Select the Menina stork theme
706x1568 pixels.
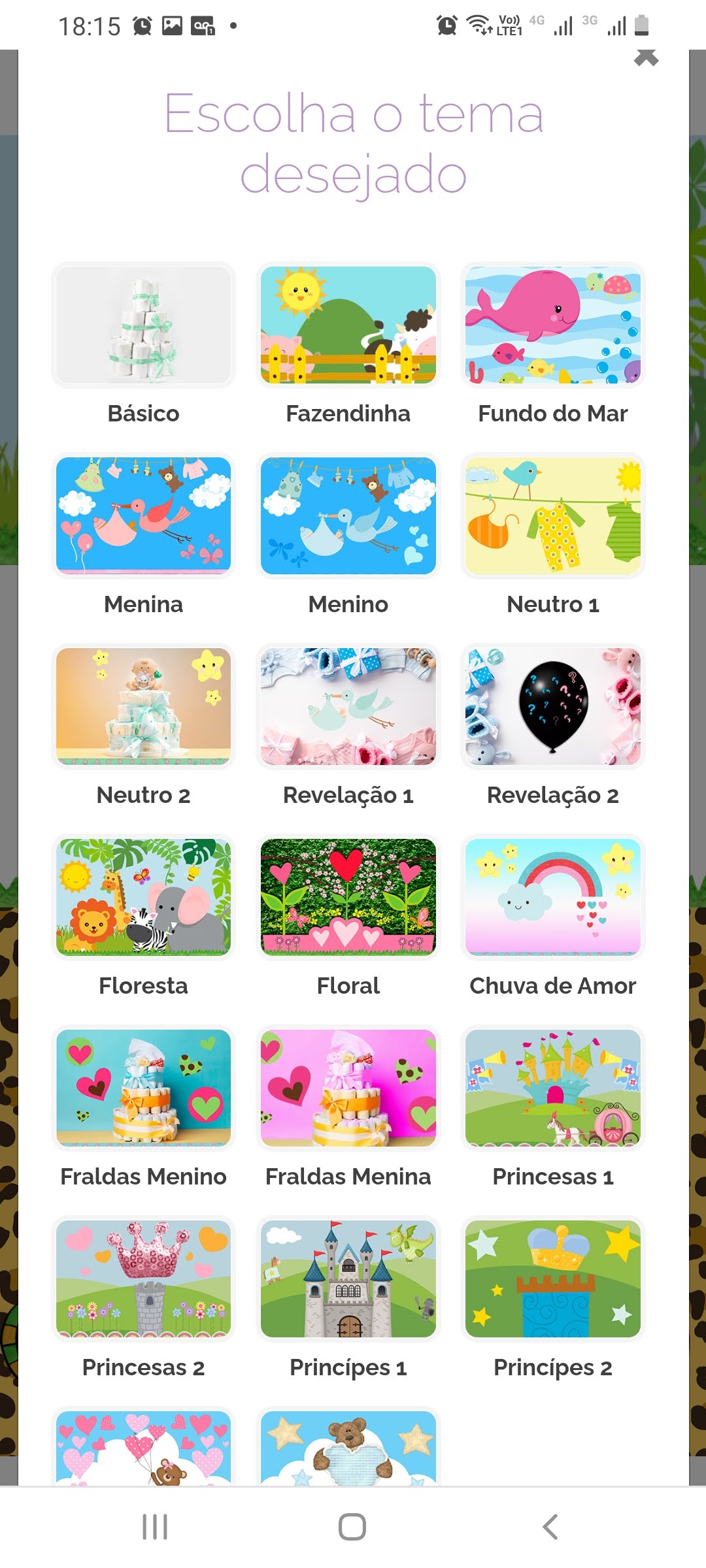(x=143, y=515)
